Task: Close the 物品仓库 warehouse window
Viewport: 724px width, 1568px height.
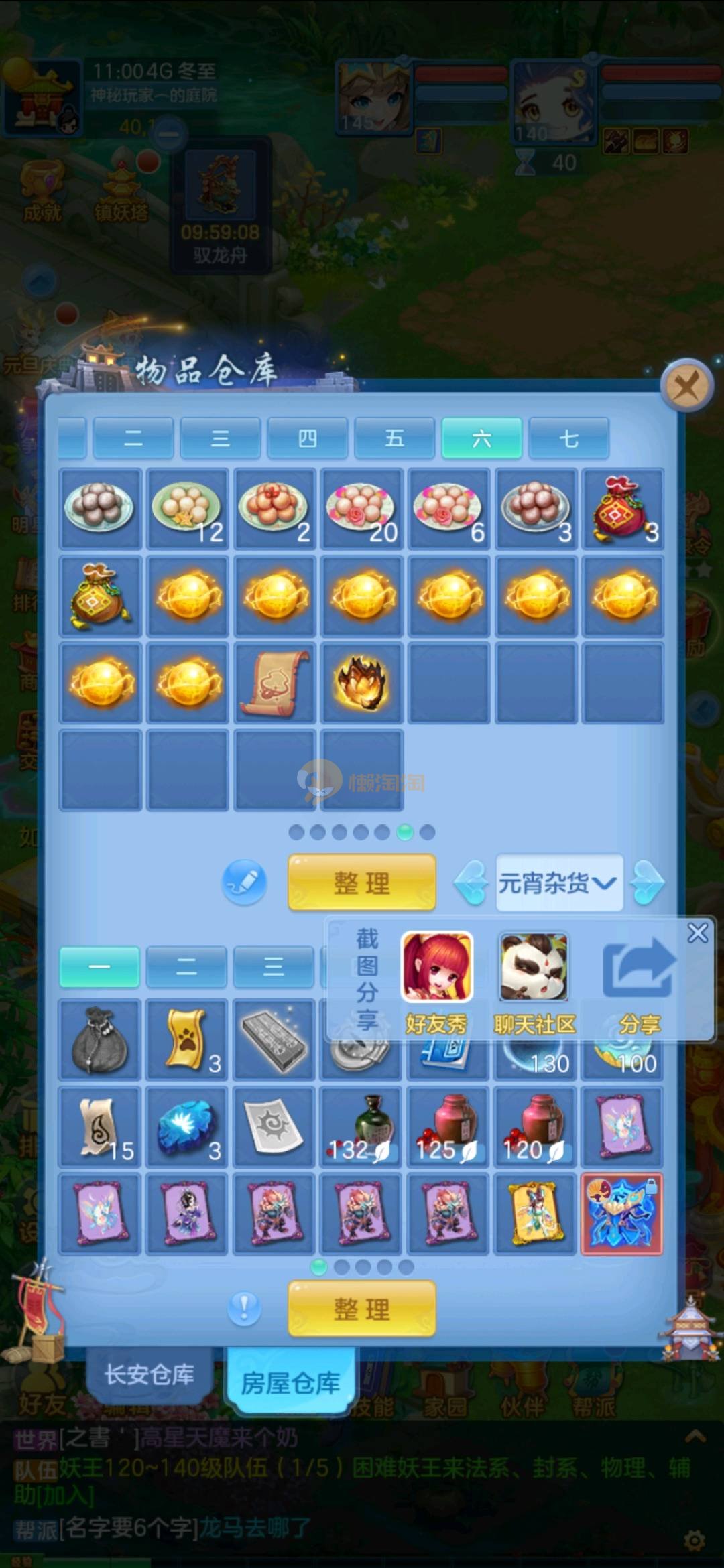Action: click(685, 387)
